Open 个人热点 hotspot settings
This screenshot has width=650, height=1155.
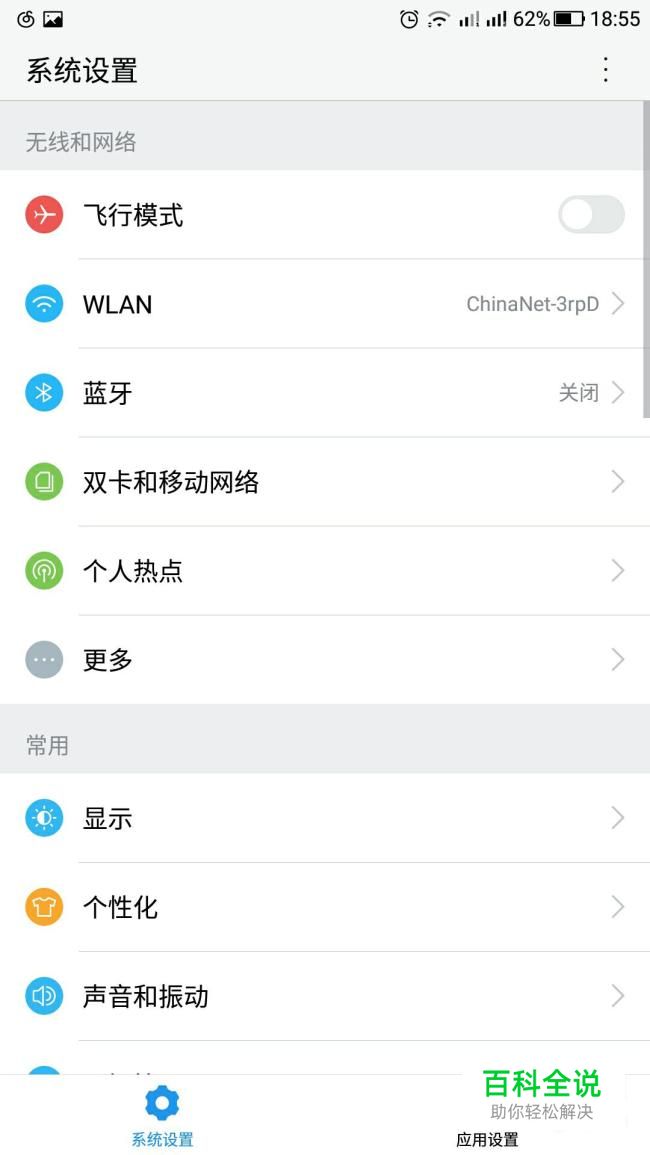(x=325, y=571)
